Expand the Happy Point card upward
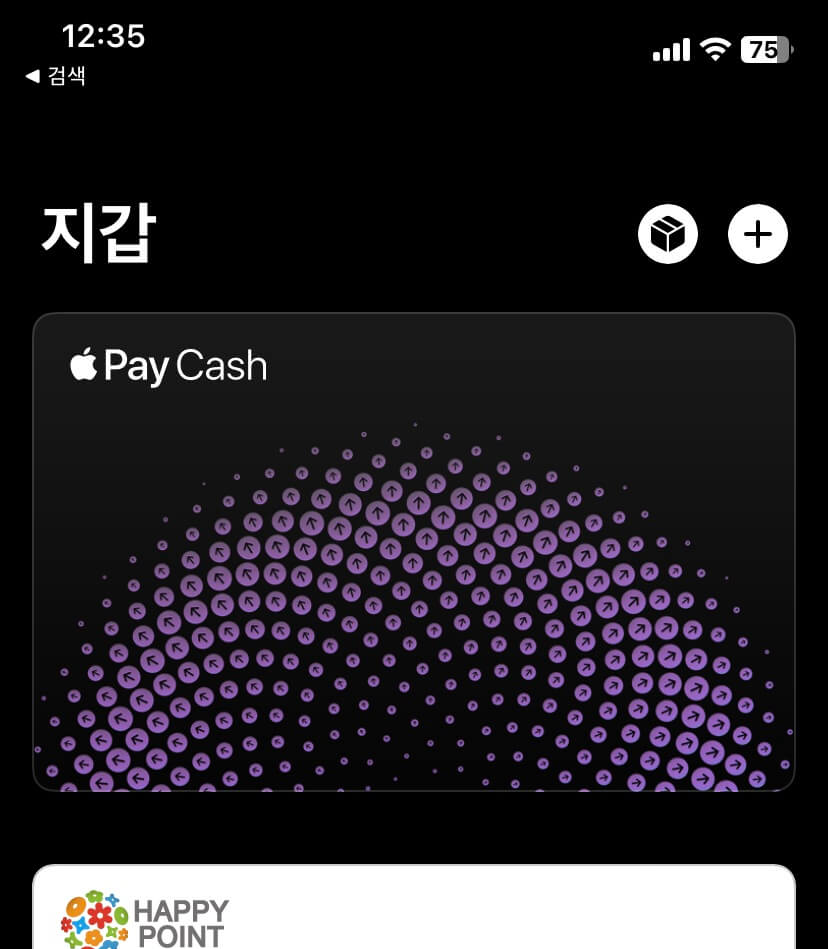The width and height of the screenshot is (828, 949). [x=414, y=880]
